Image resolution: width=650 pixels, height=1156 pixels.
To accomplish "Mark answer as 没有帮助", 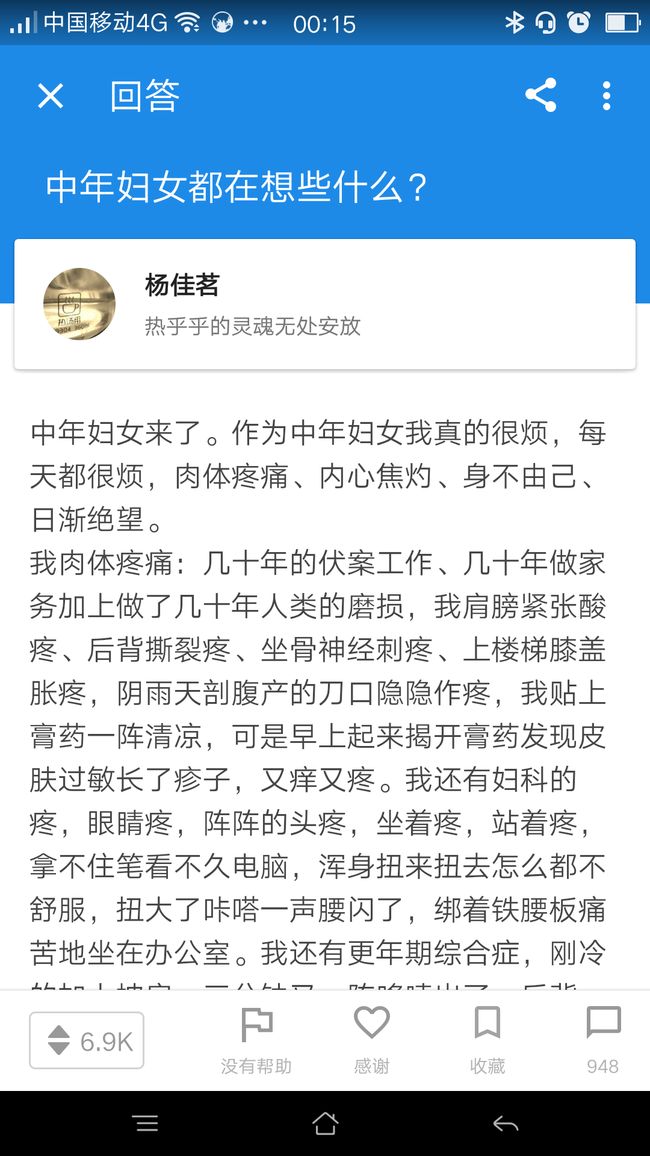I will [256, 1040].
